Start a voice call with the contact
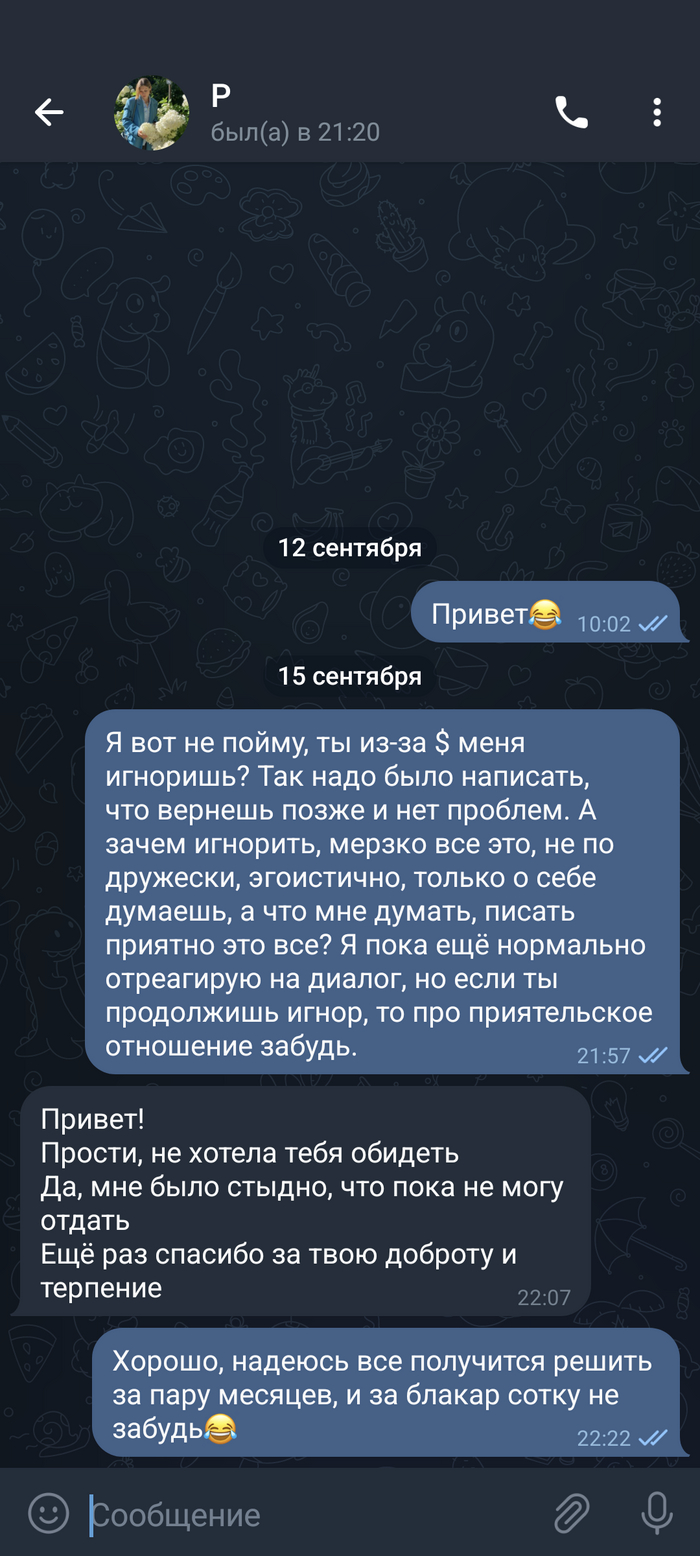The image size is (700, 1556). pos(572,113)
